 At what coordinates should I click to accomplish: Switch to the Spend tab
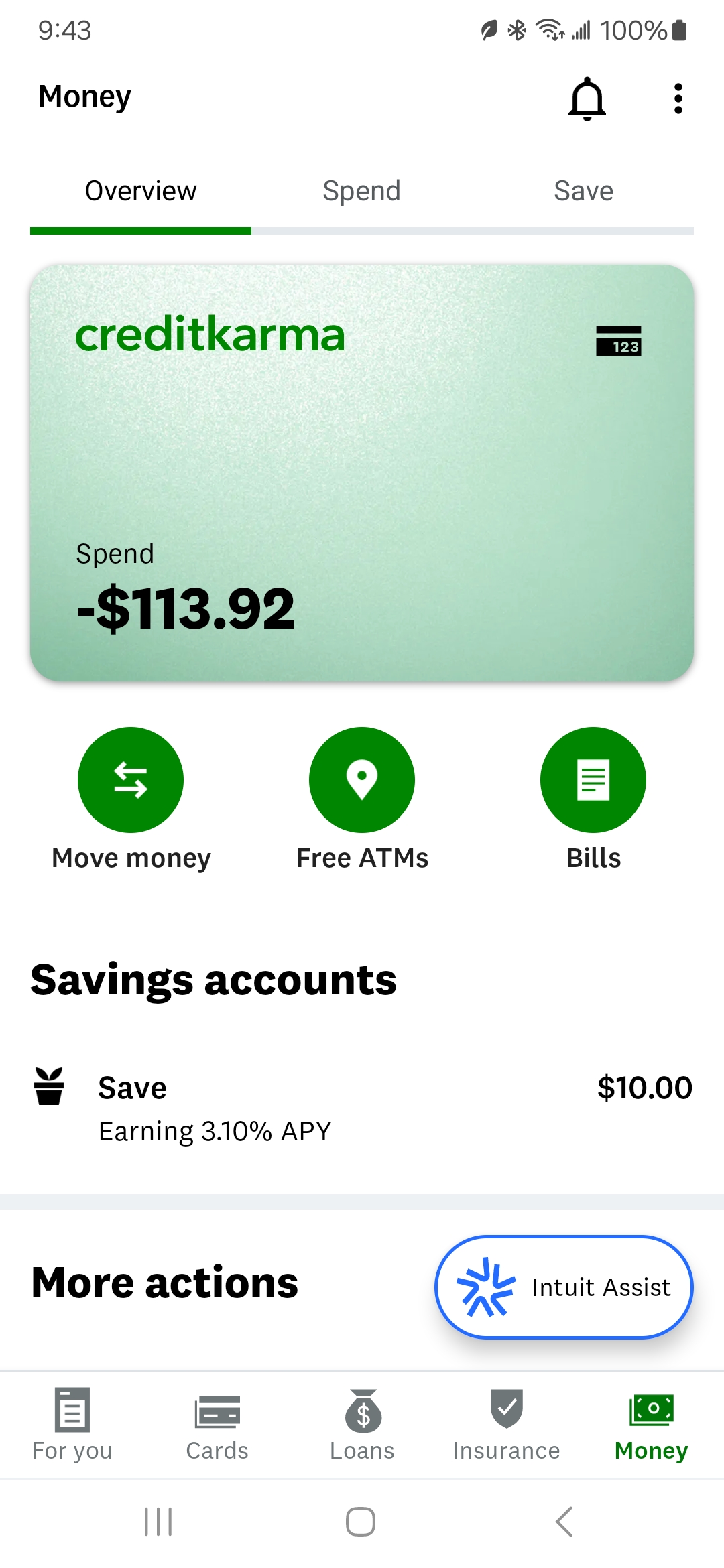[362, 191]
